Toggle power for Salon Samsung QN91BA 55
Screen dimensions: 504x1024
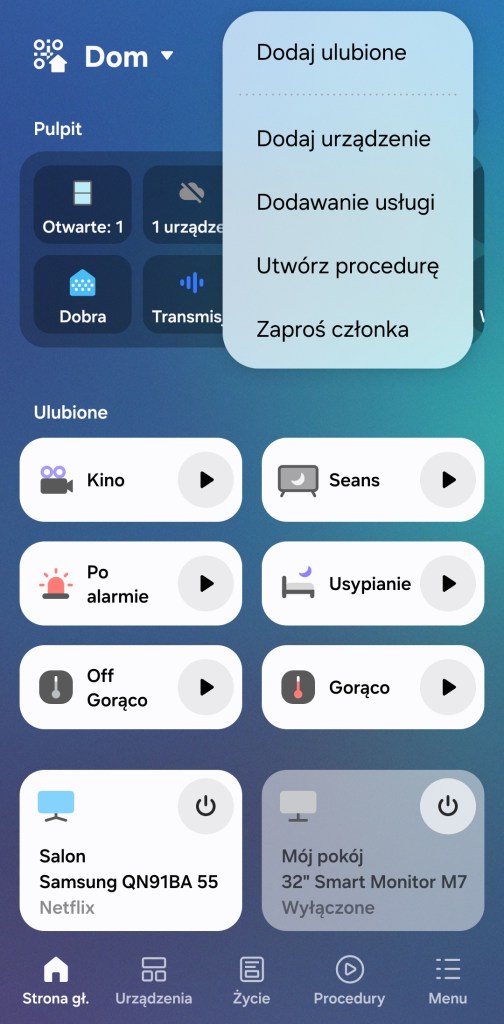pos(206,807)
